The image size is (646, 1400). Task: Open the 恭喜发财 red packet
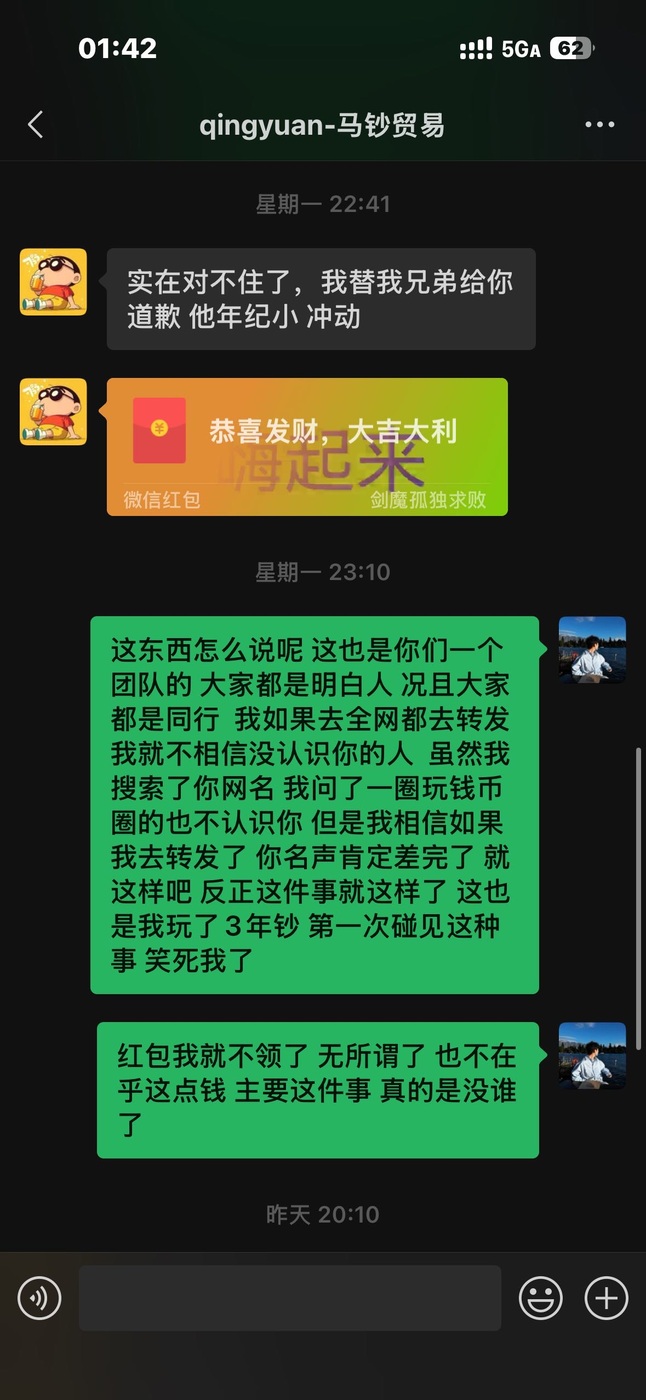coord(307,446)
